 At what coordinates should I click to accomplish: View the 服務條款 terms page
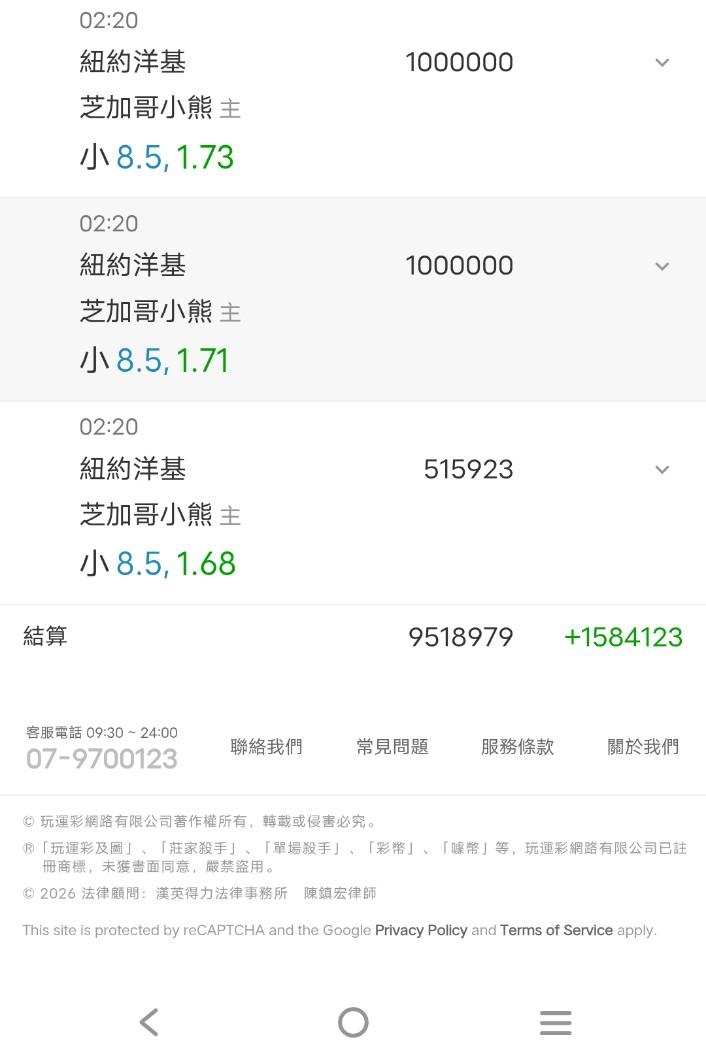(x=517, y=747)
